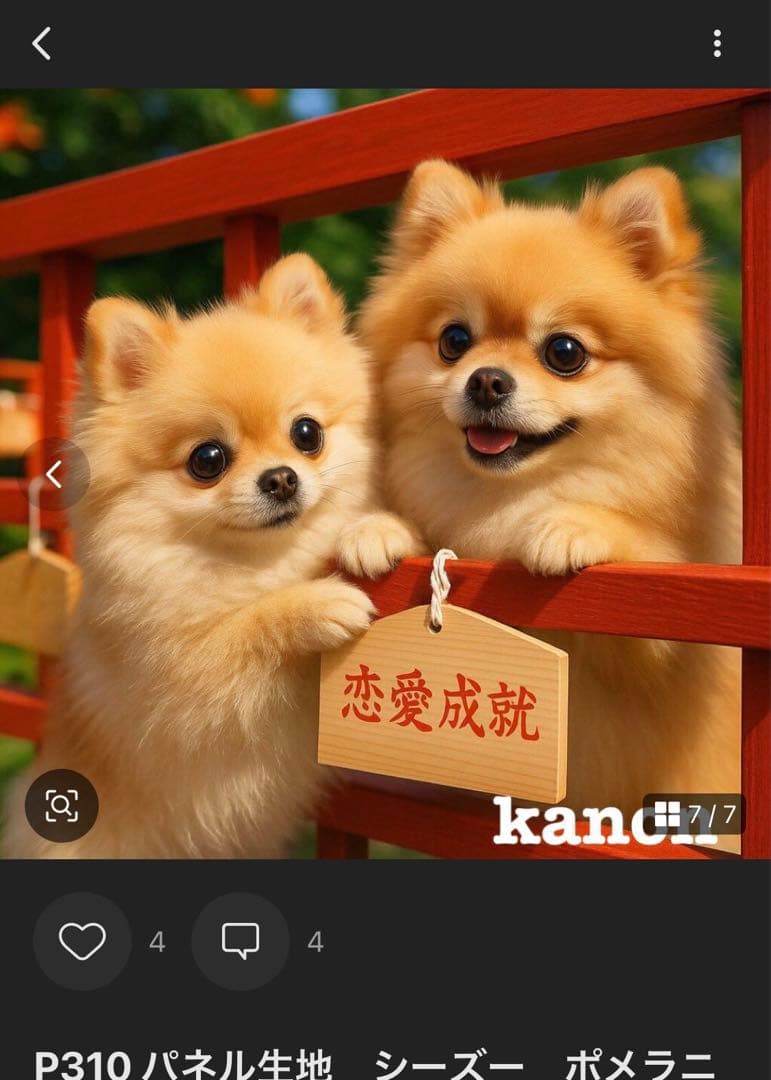Viewport: 771px width, 1080px height.
Task: Open the three-dot overflow menu
Action: (716, 44)
